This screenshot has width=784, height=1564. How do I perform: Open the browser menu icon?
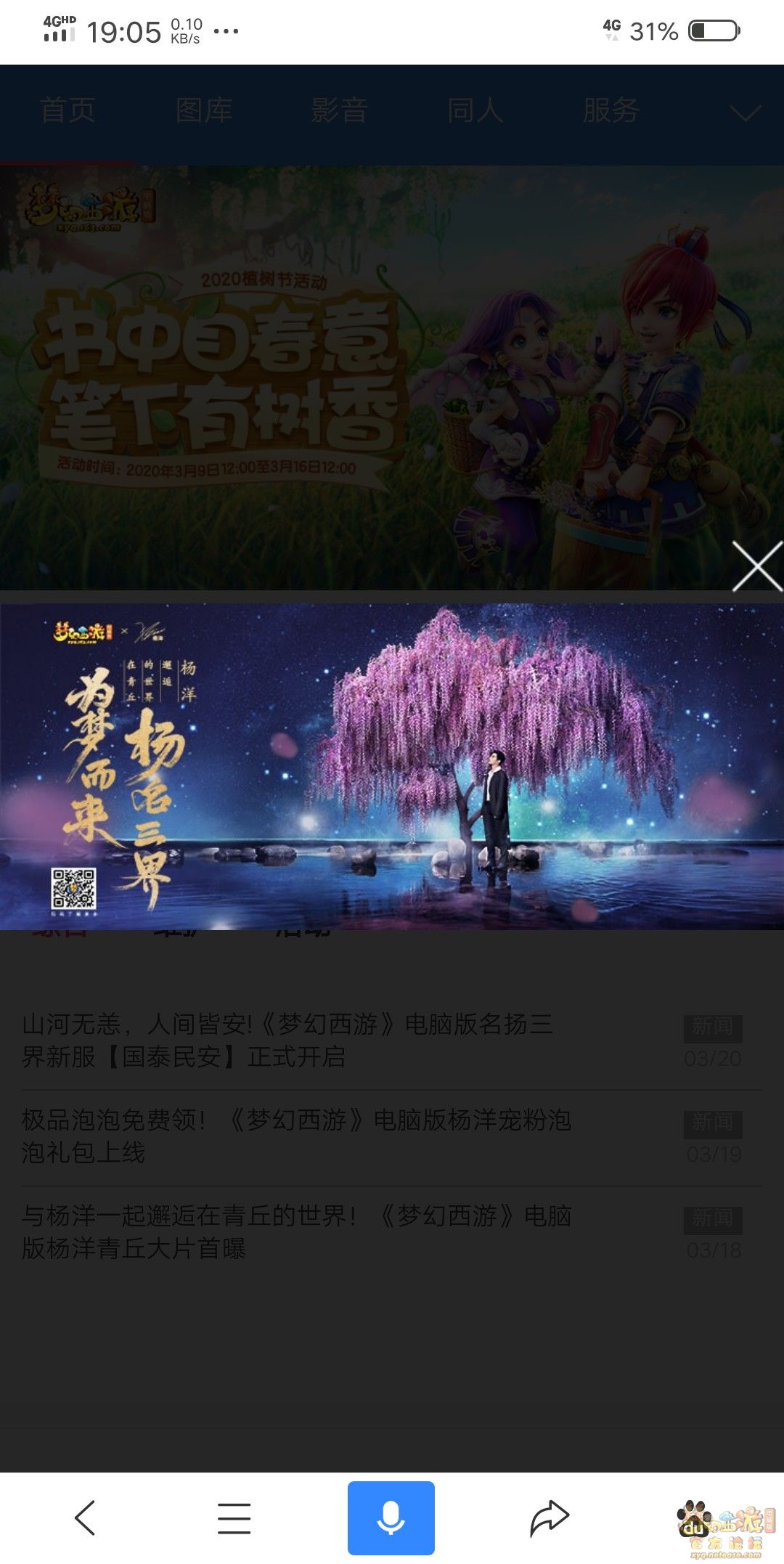(x=234, y=1518)
